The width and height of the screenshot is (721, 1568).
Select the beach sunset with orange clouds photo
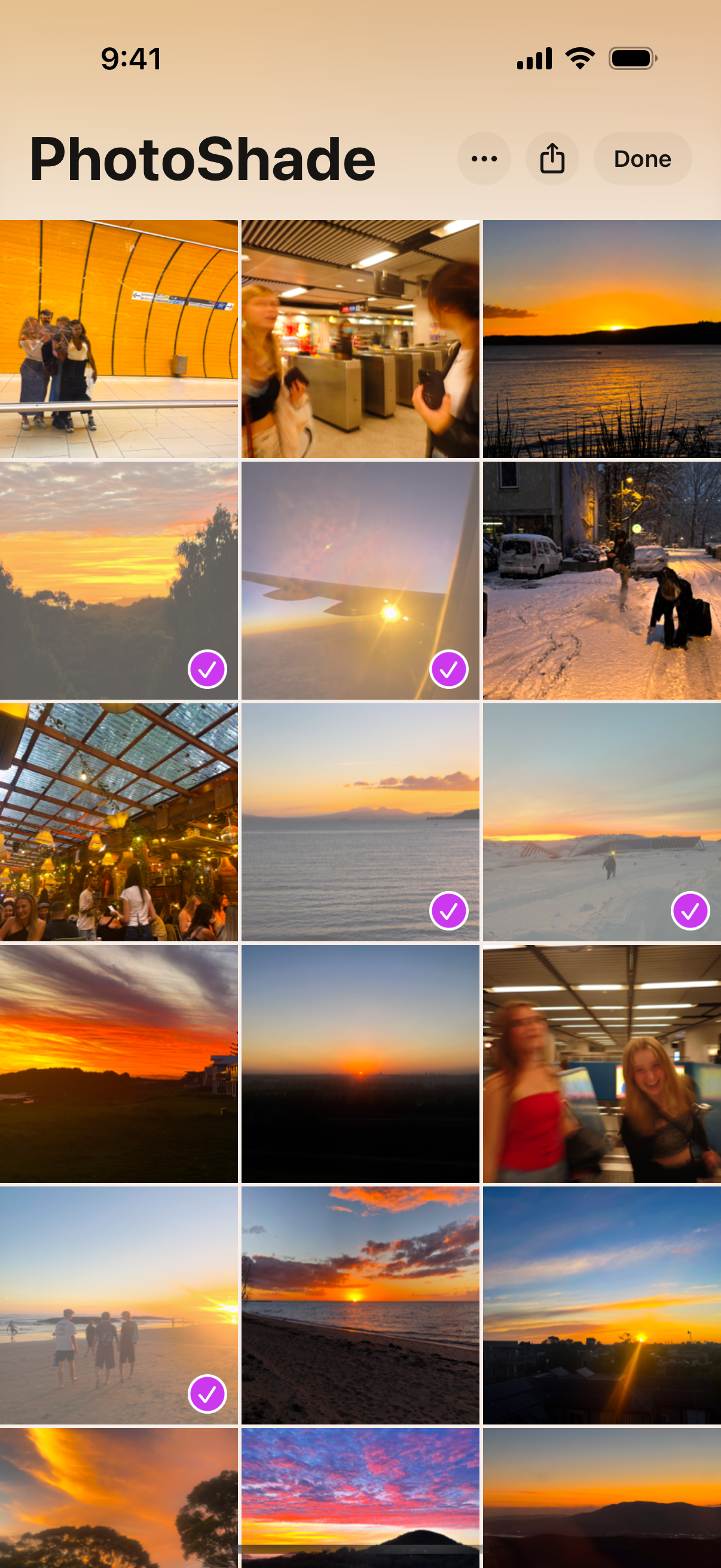[360, 1305]
